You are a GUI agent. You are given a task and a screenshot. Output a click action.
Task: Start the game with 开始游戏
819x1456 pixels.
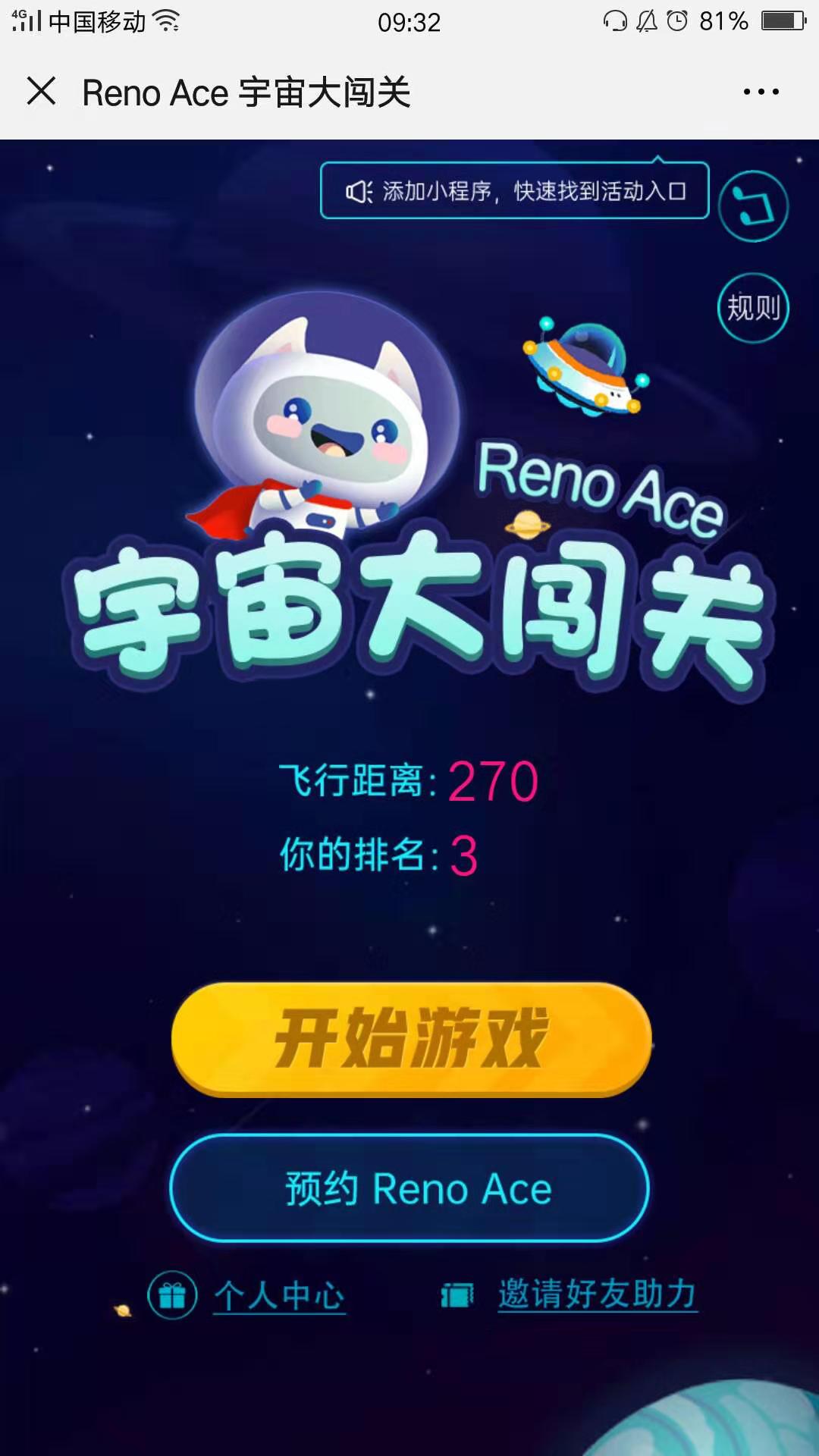click(x=411, y=1039)
